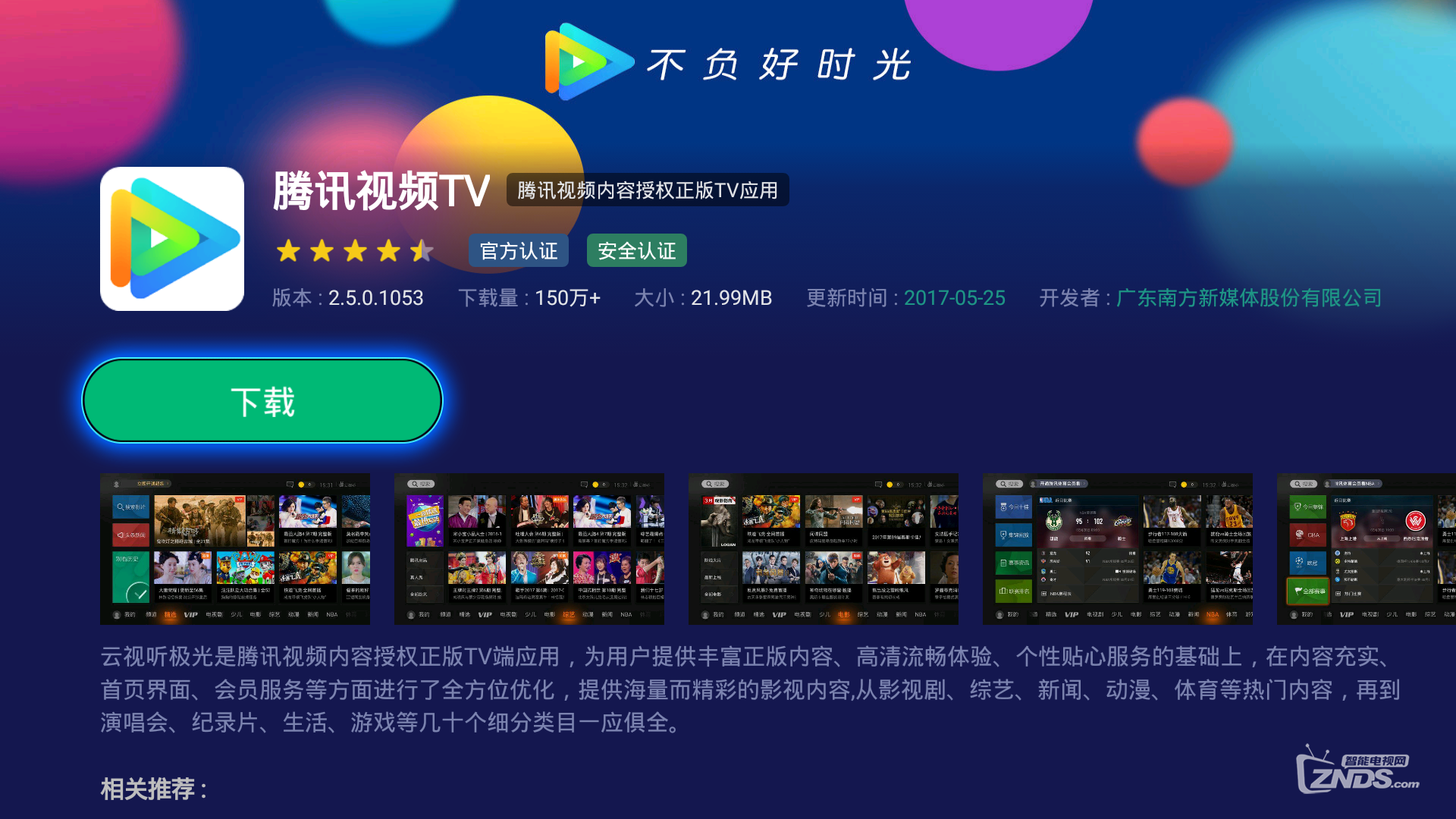Enlarge the NBA 95:102 score screenshot
This screenshot has width=1456, height=819.
[1118, 549]
